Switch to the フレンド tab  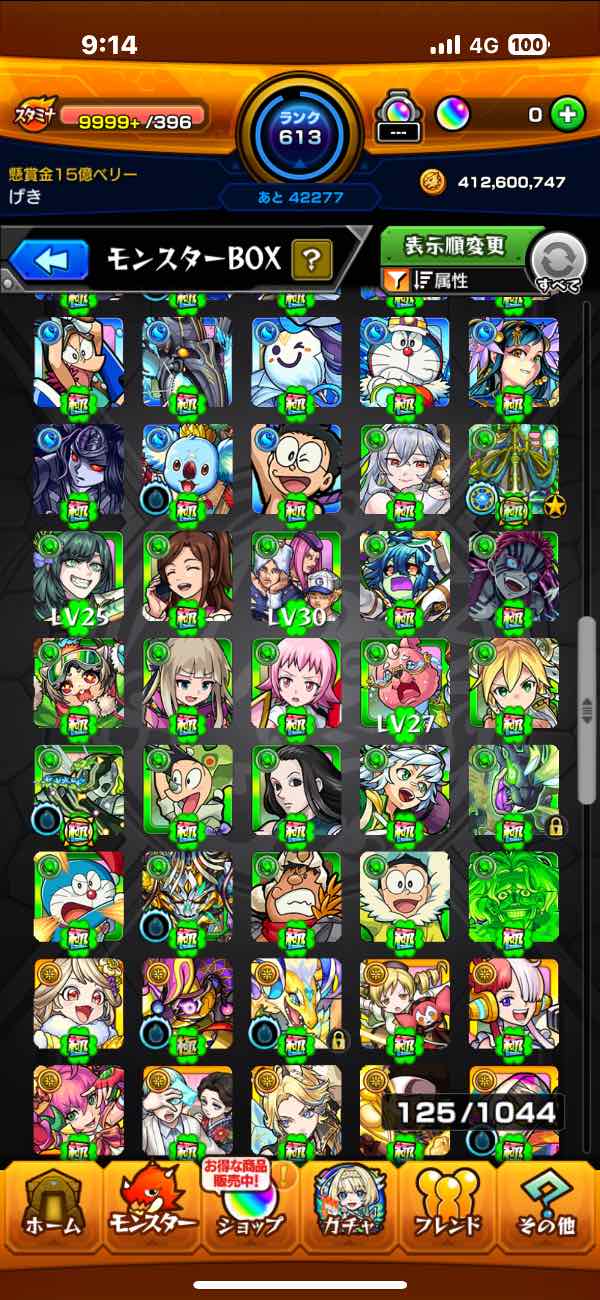tap(448, 1212)
